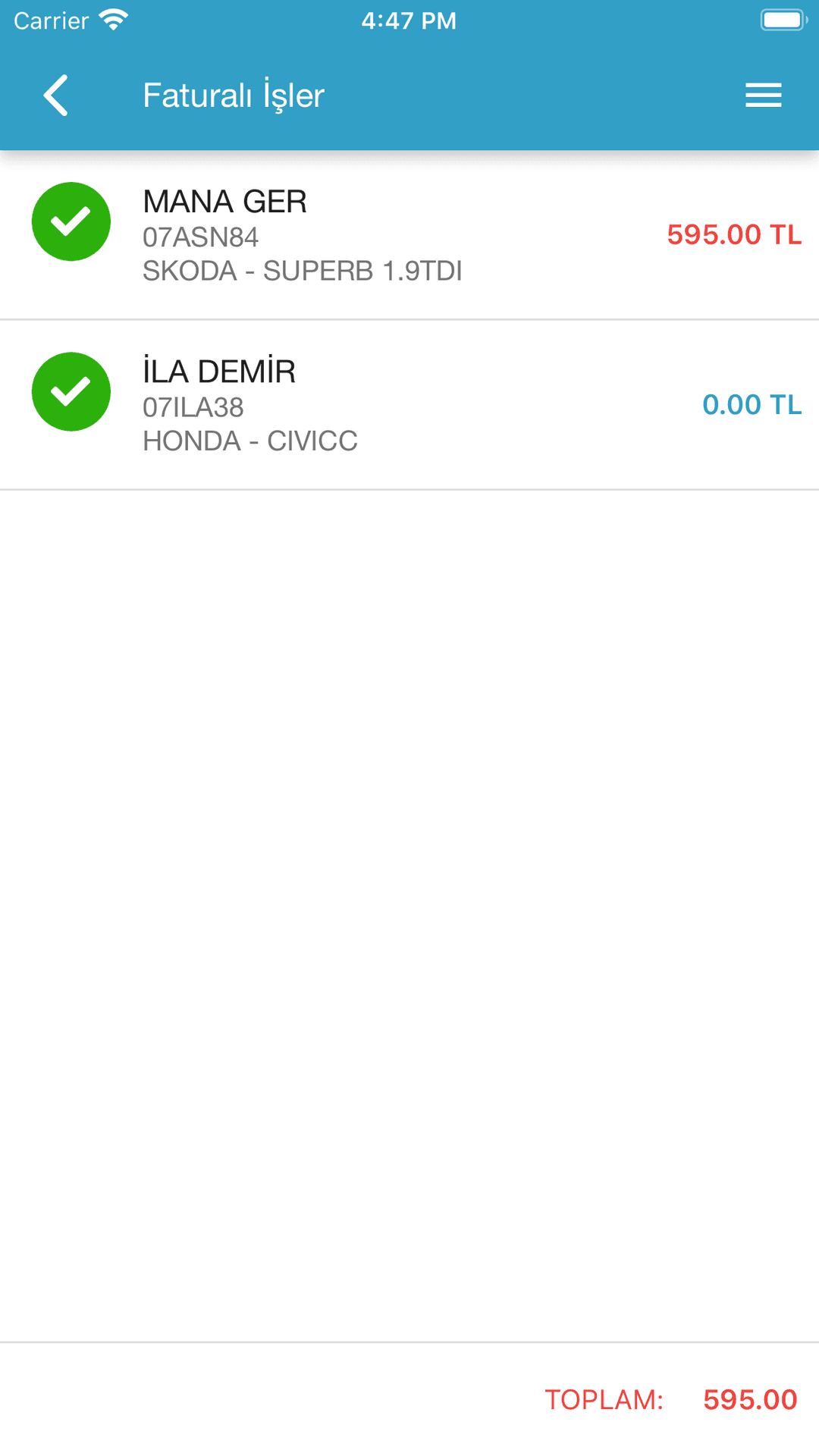
Task: Open MANA GER invoiced job
Action: (x=409, y=235)
